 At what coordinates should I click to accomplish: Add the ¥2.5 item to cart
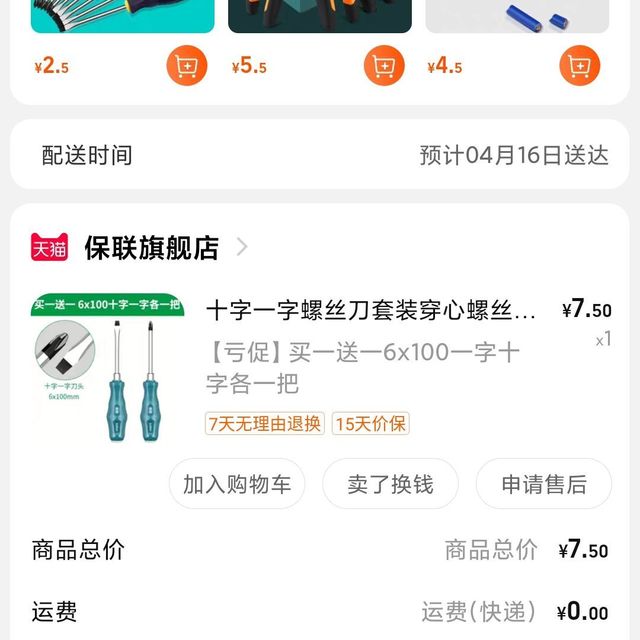(x=187, y=67)
